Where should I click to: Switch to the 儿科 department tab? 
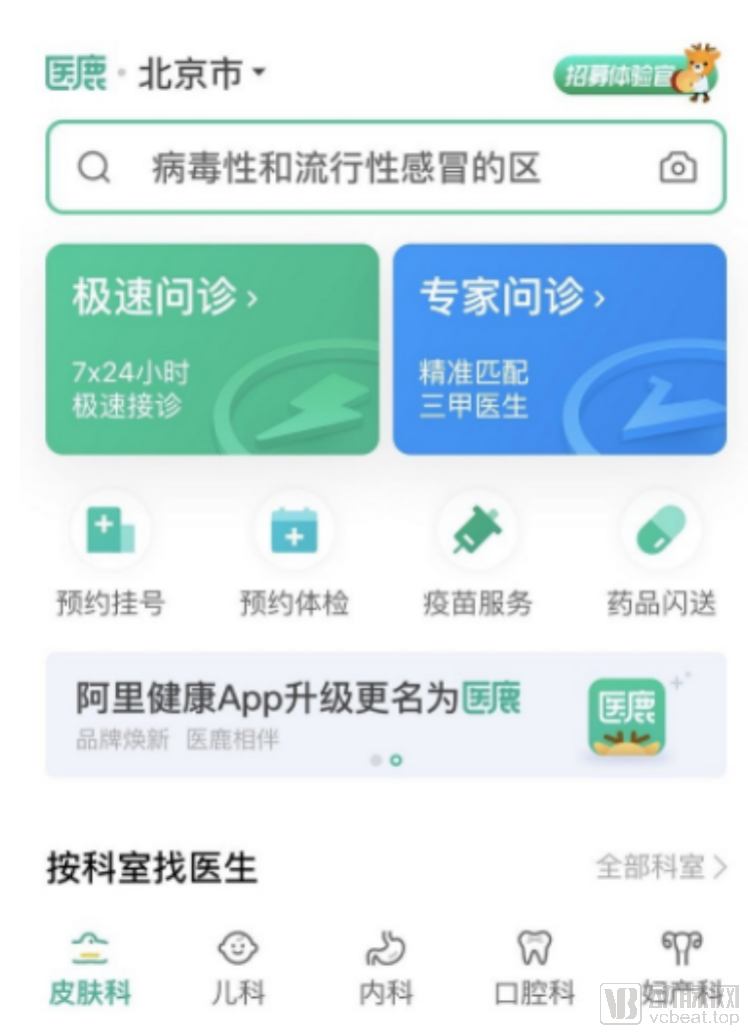pyautogui.click(x=238, y=967)
